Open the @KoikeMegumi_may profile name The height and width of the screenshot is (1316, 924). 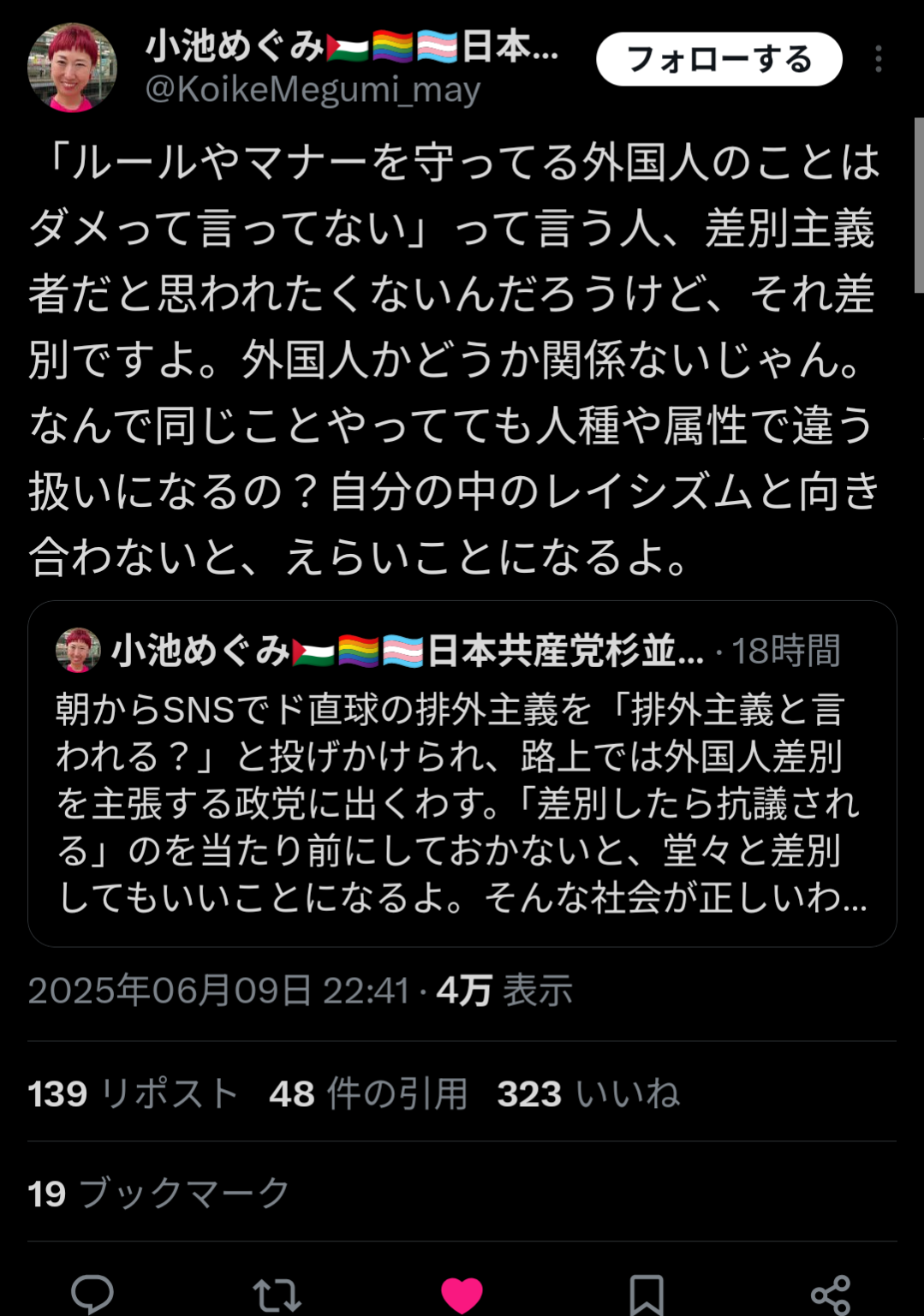coord(313,89)
